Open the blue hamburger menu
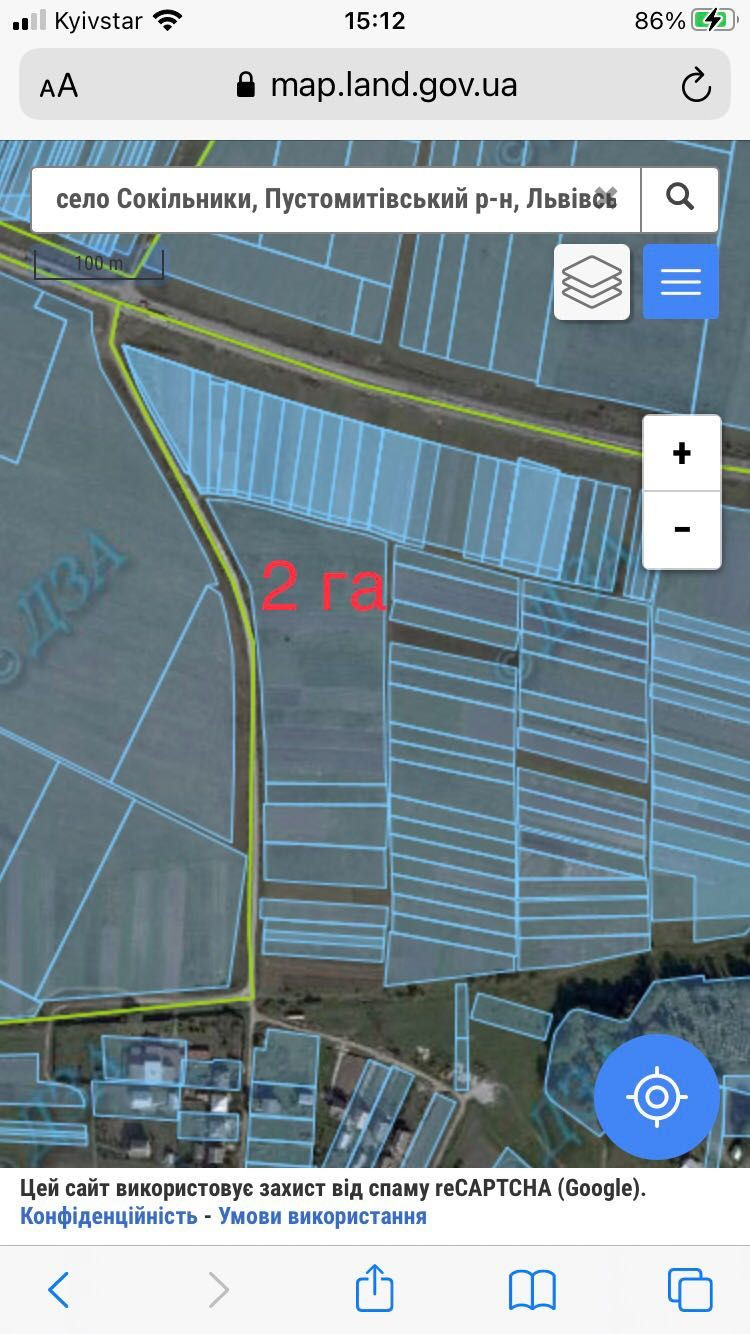Image resolution: width=750 pixels, height=1334 pixels. [x=680, y=282]
